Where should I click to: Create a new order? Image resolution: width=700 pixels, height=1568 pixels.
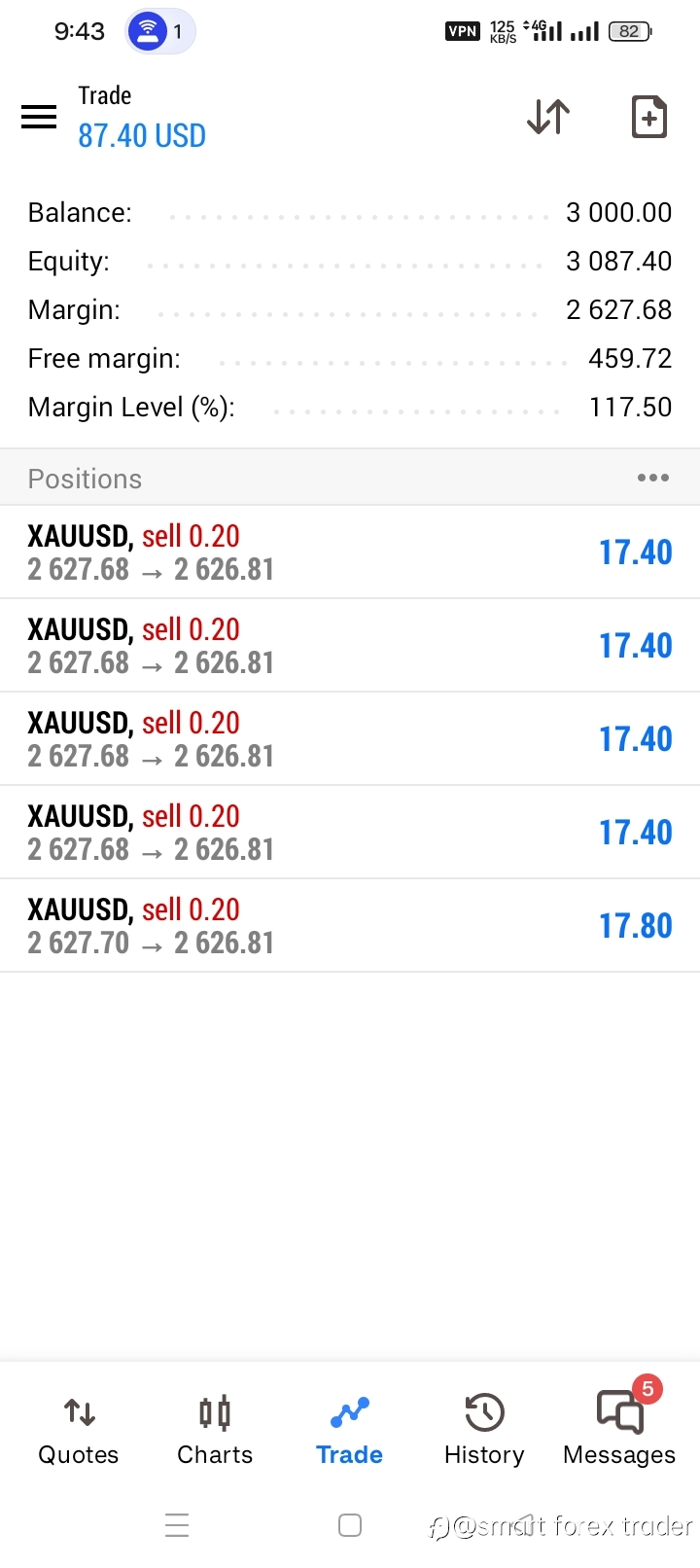(648, 117)
